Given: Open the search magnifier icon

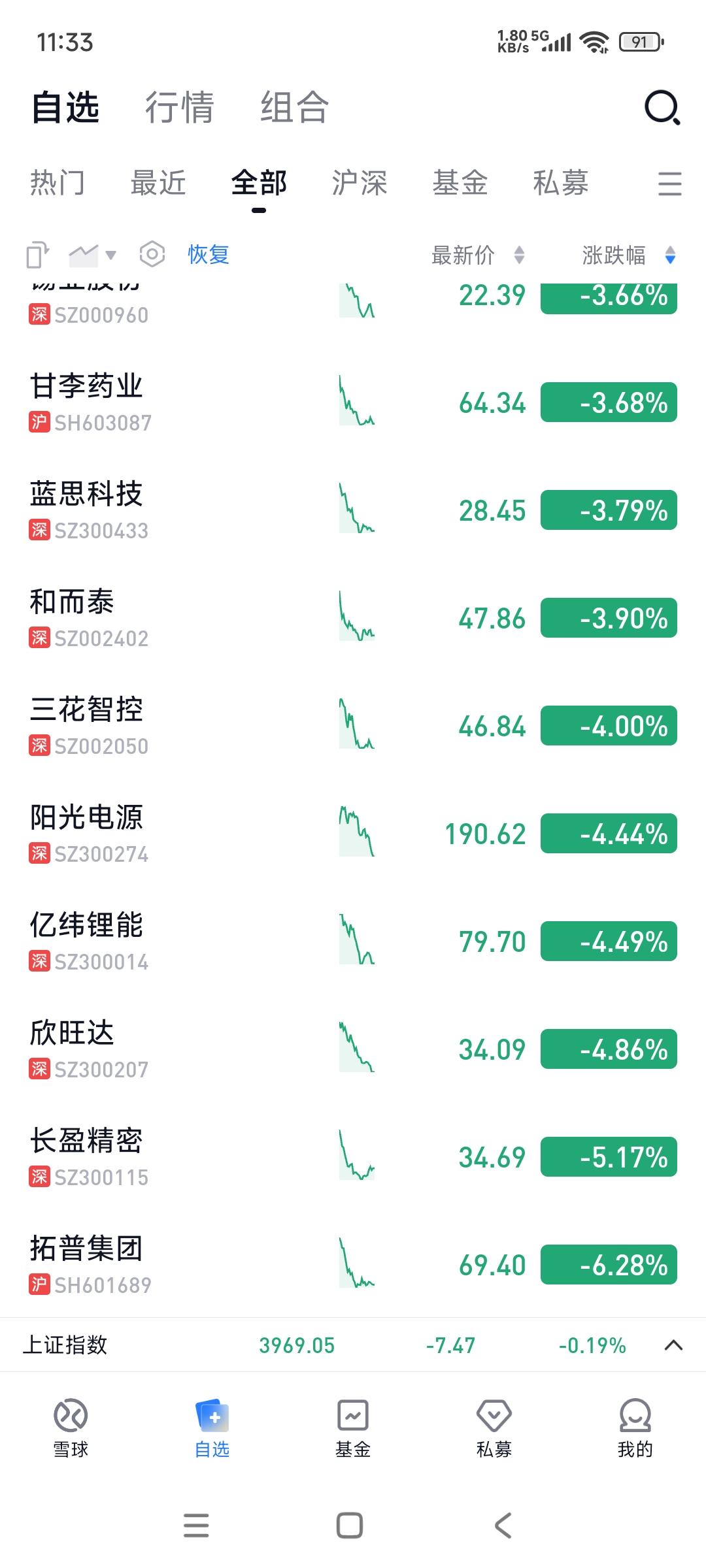Looking at the screenshot, I should [662, 108].
